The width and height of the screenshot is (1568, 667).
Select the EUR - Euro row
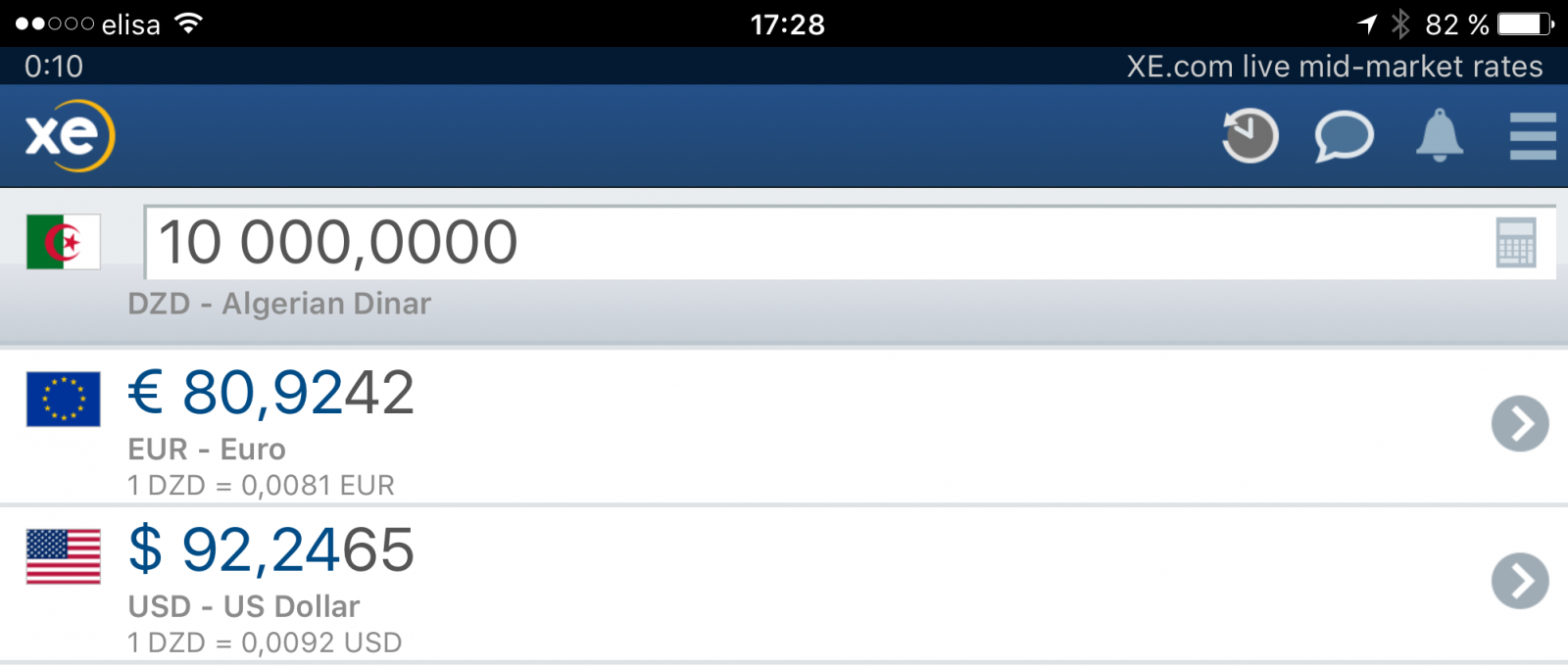(x=686, y=427)
